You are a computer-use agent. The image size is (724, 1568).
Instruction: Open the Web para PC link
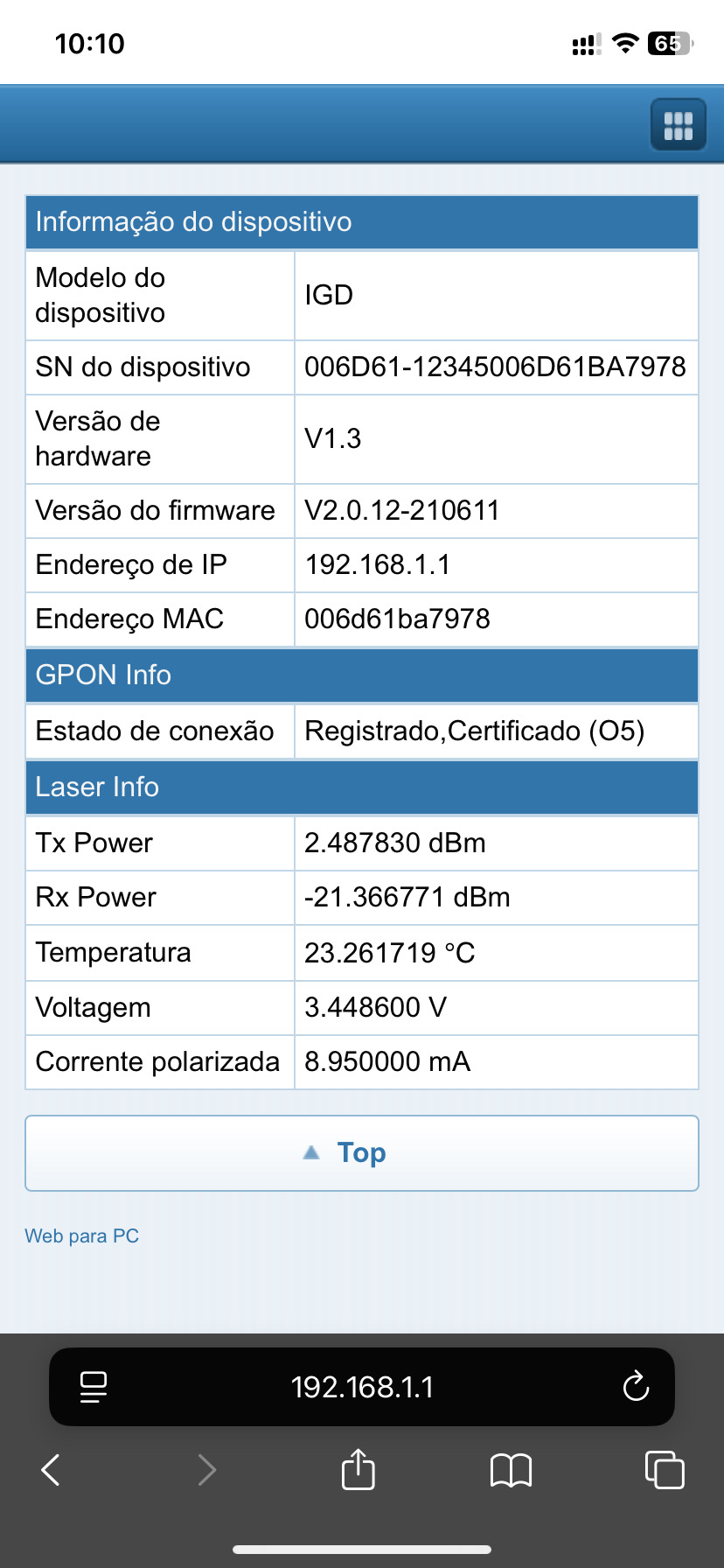(x=82, y=1235)
